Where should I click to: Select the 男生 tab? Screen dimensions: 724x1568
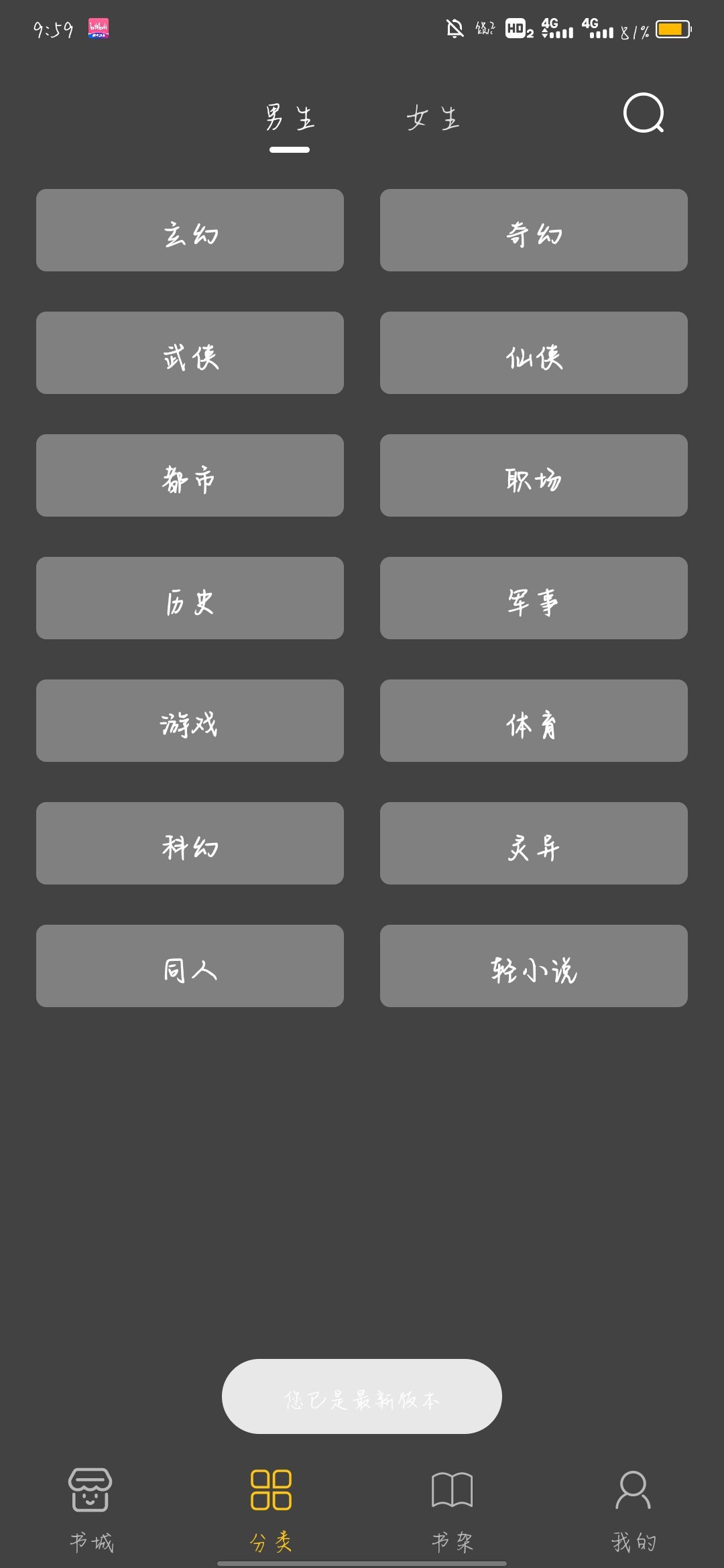click(290, 119)
